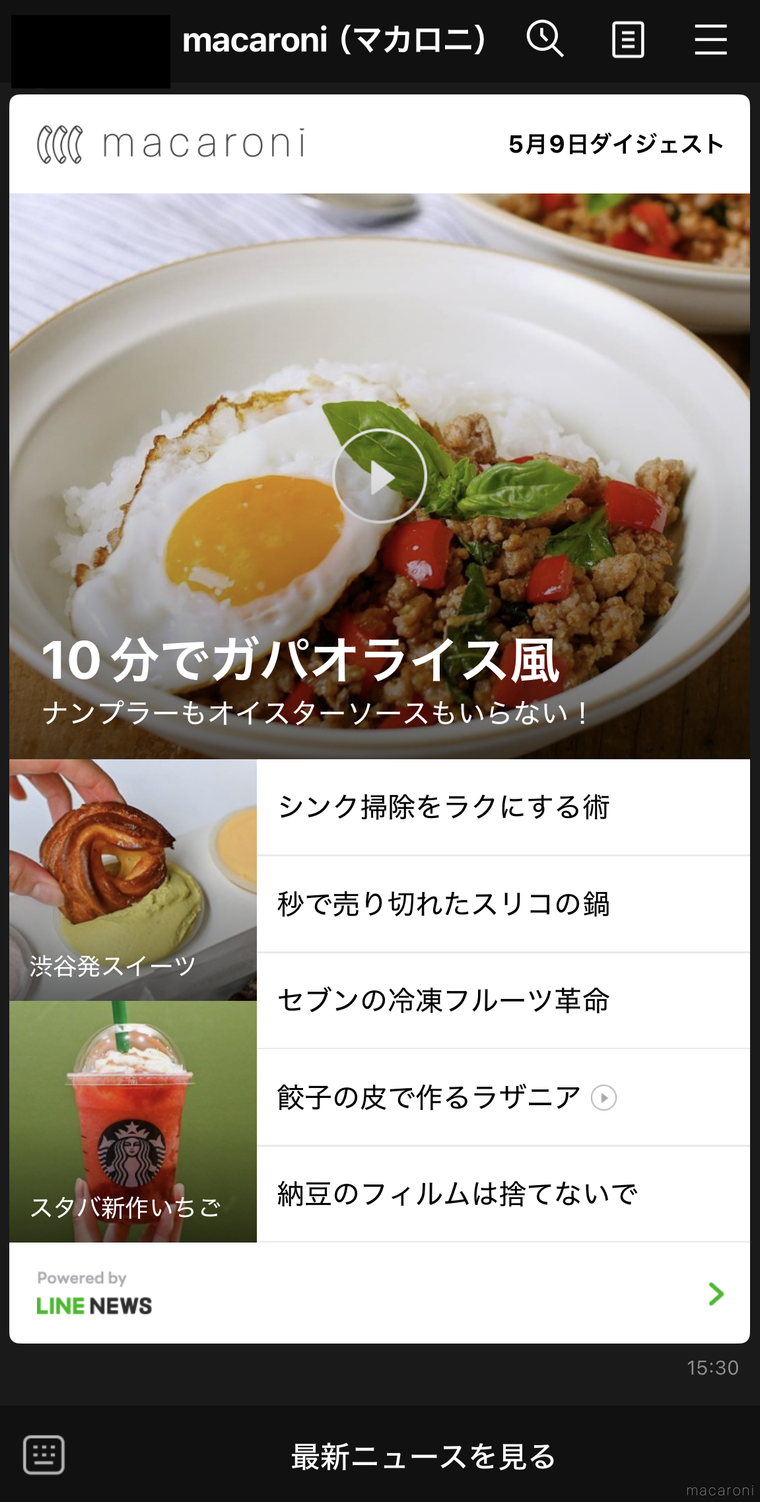Viewport: 760px width, 1502px height.
Task: Tap the green LINE NEWS arrow
Action: (x=716, y=1294)
